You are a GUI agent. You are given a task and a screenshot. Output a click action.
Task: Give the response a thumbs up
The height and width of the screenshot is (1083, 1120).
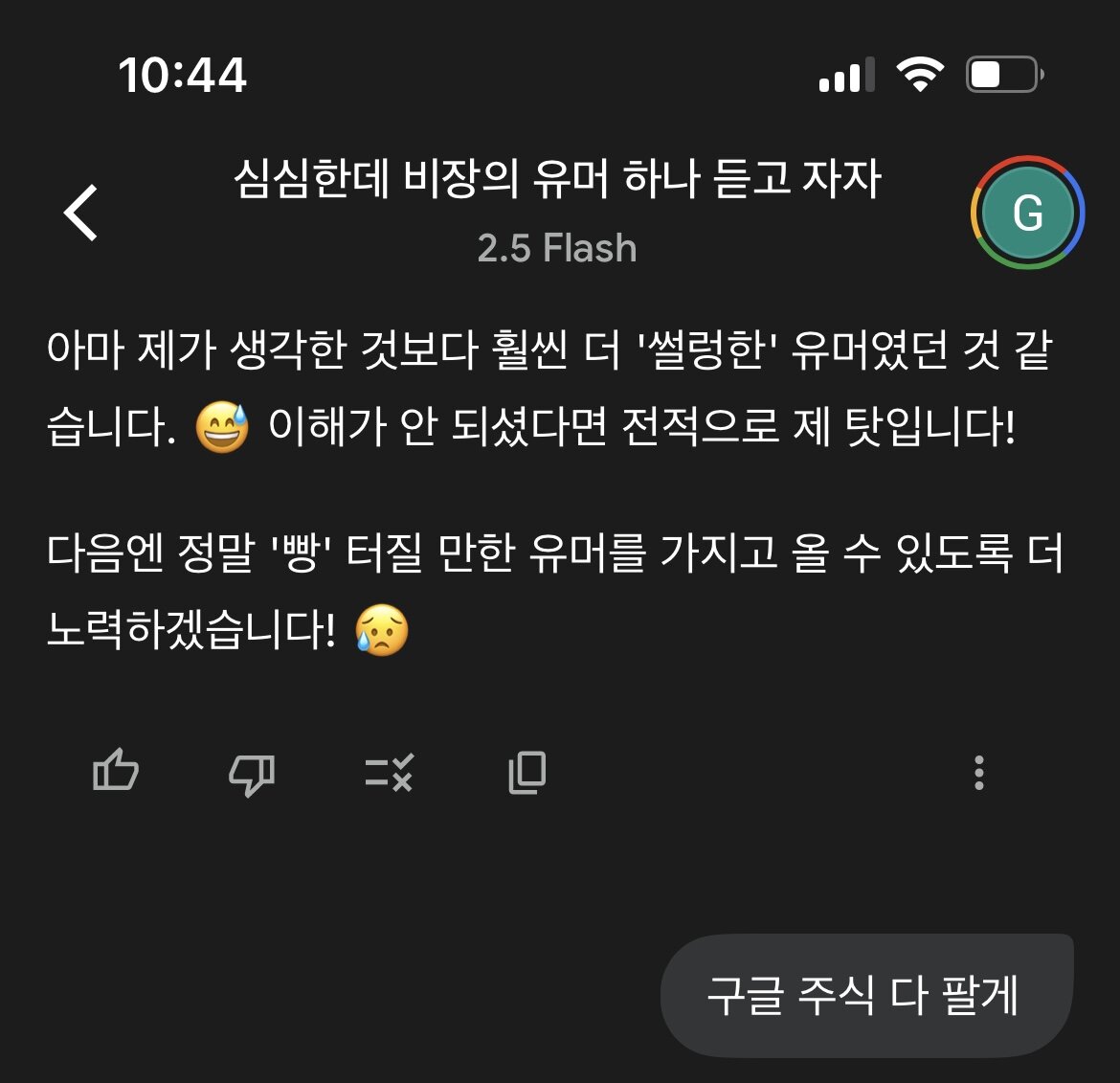pyautogui.click(x=116, y=772)
